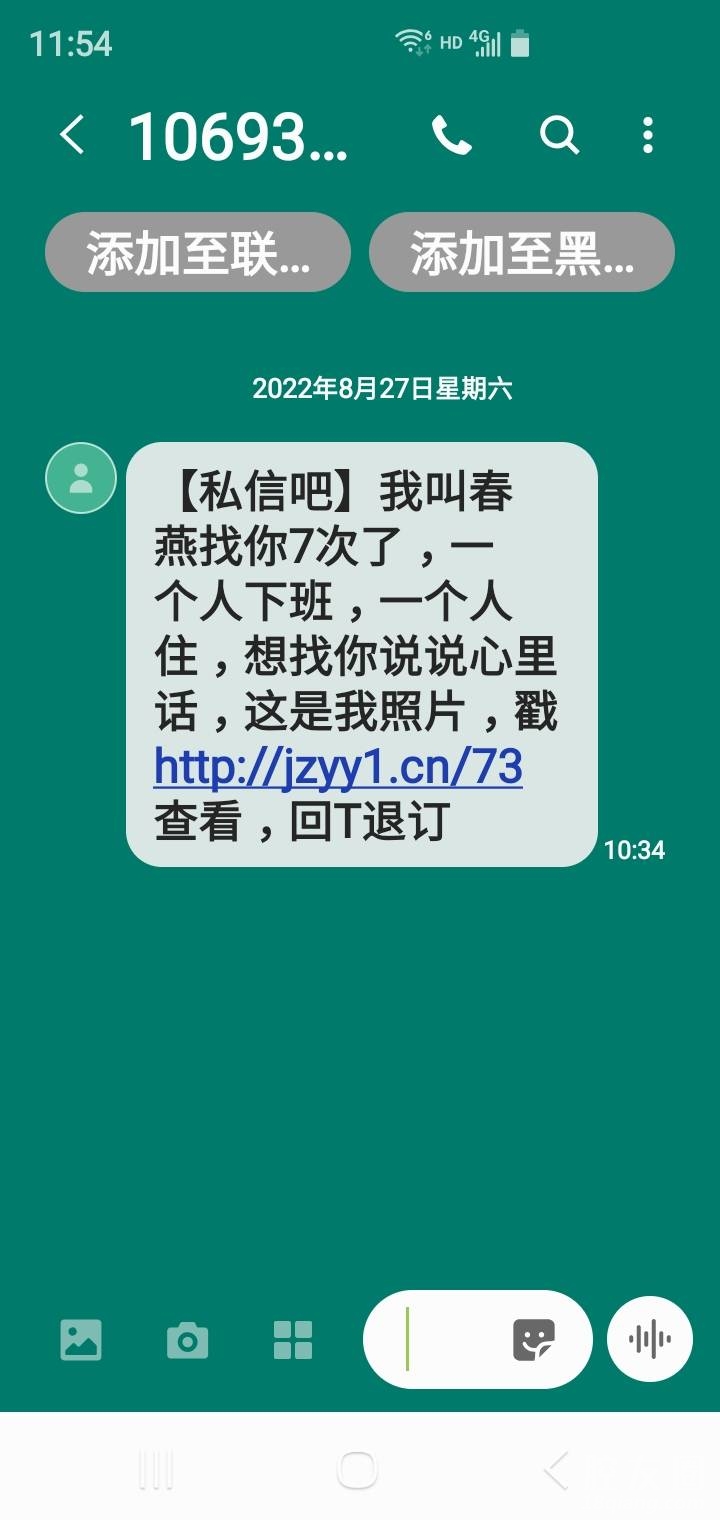
Task: Attach an image from the gallery
Action: 81,1339
